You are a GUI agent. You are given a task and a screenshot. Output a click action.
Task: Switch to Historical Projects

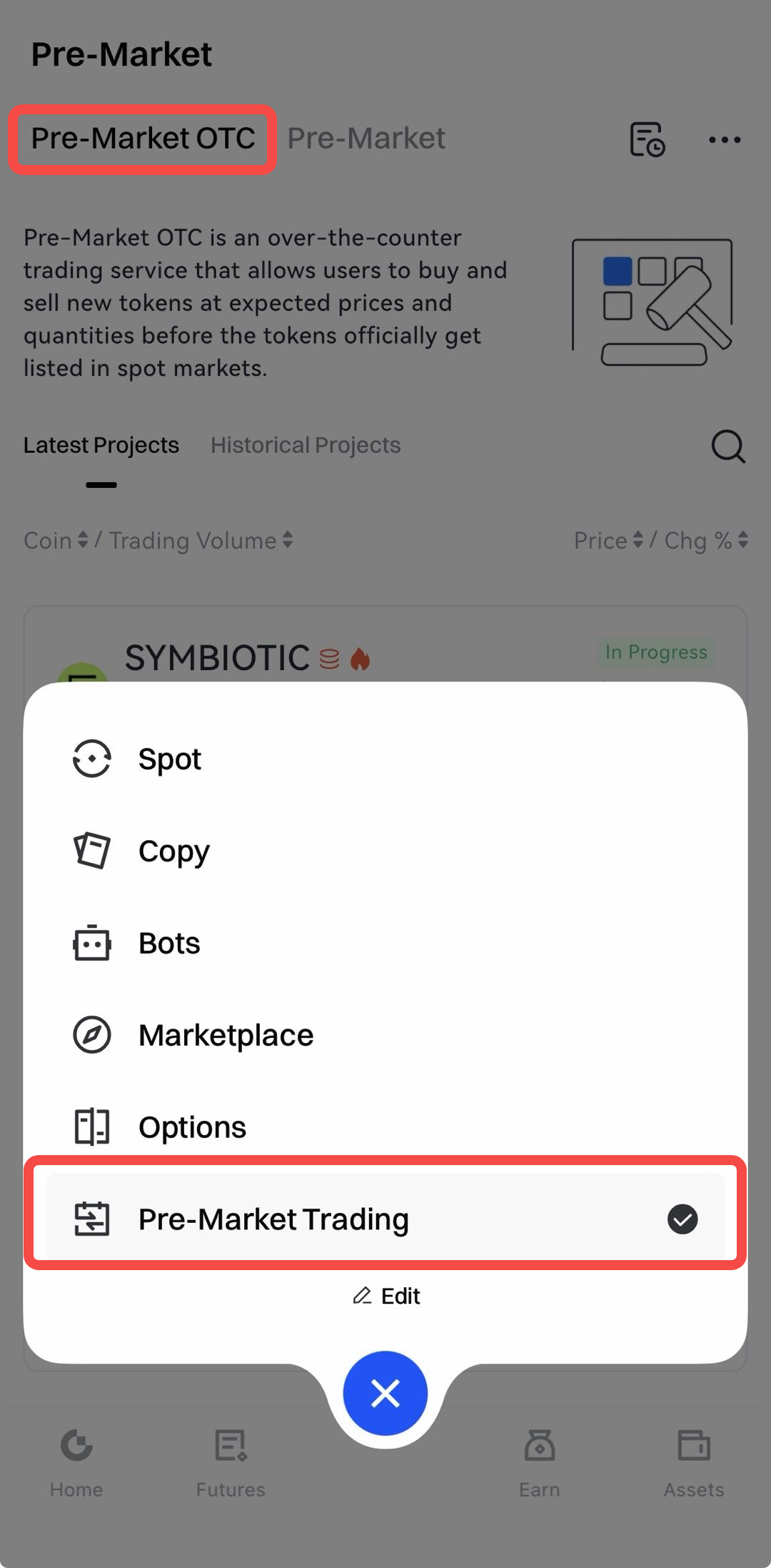click(x=306, y=445)
